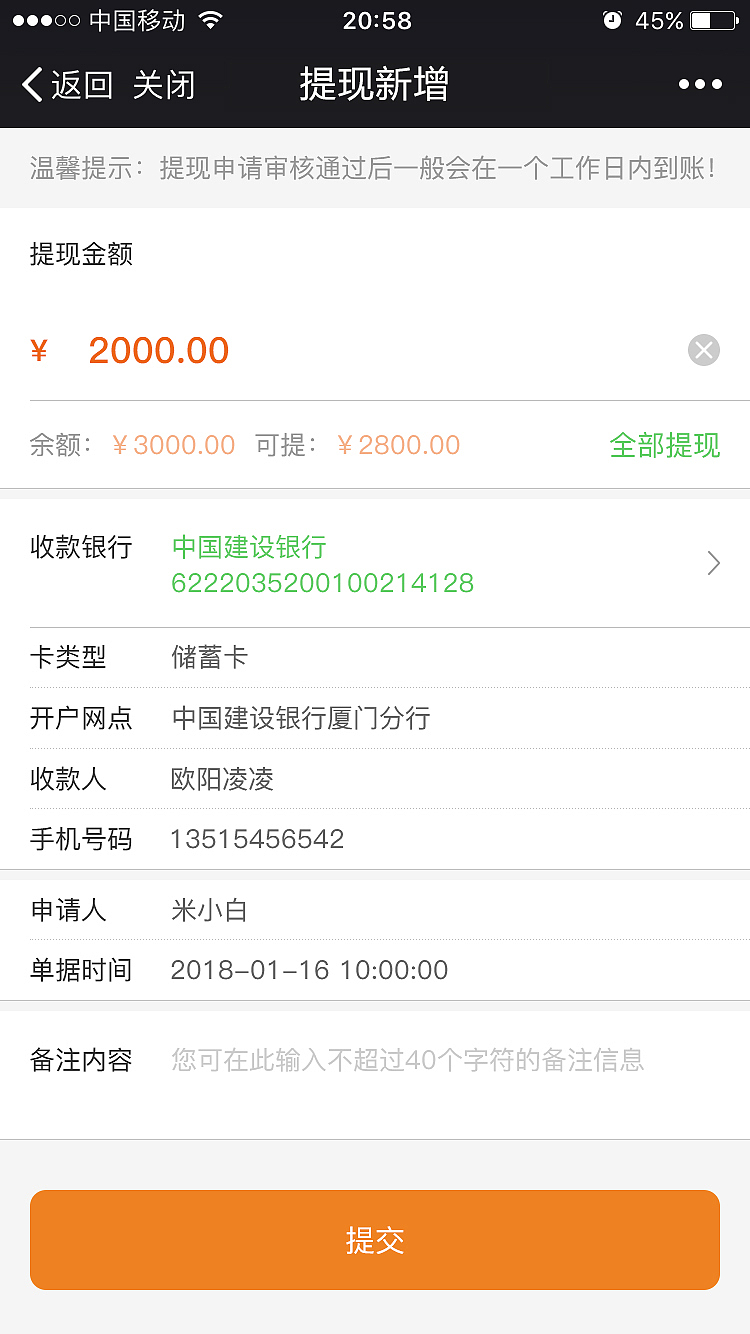Tap the bank card number 6222035200100214128
The width and height of the screenshot is (750, 1334).
[322, 582]
